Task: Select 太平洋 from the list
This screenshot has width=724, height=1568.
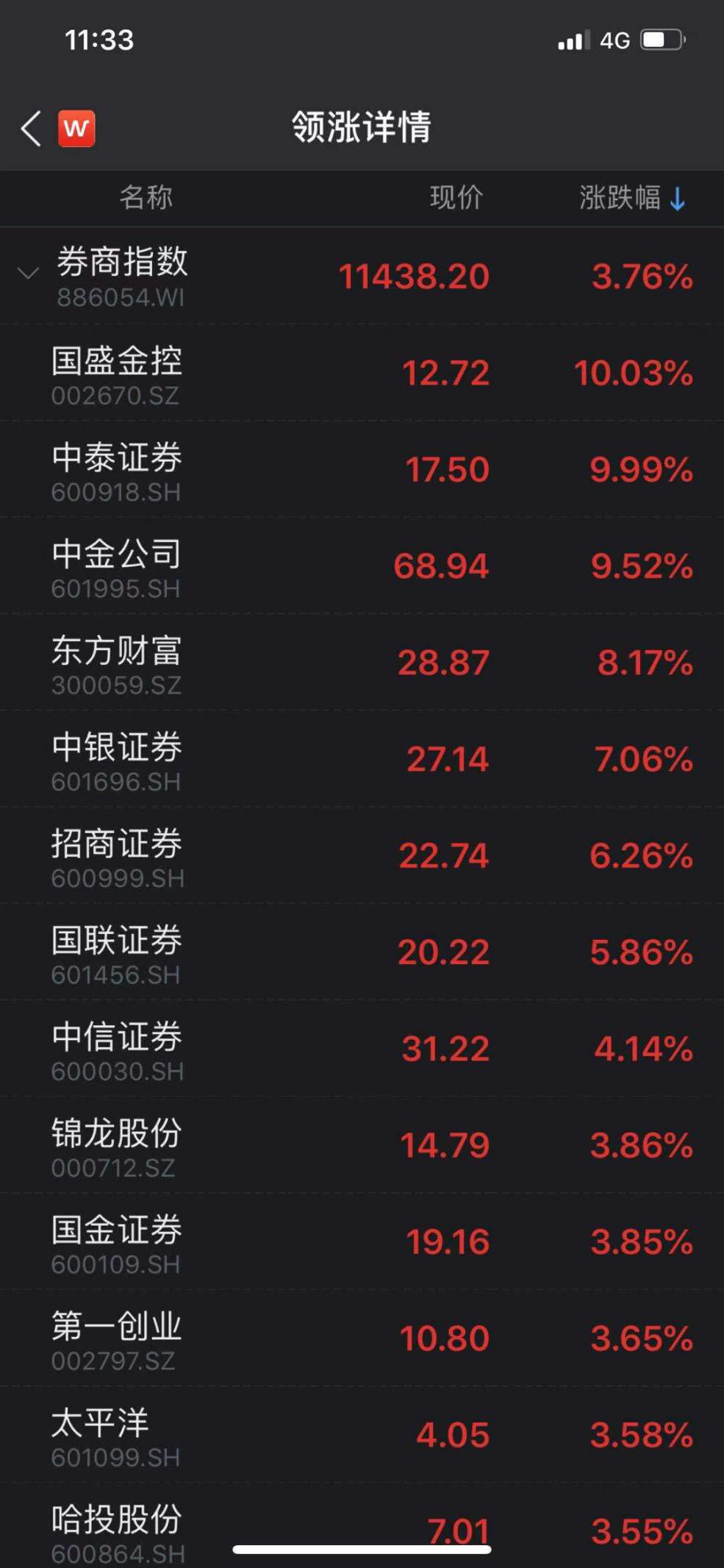Action: (118, 1434)
